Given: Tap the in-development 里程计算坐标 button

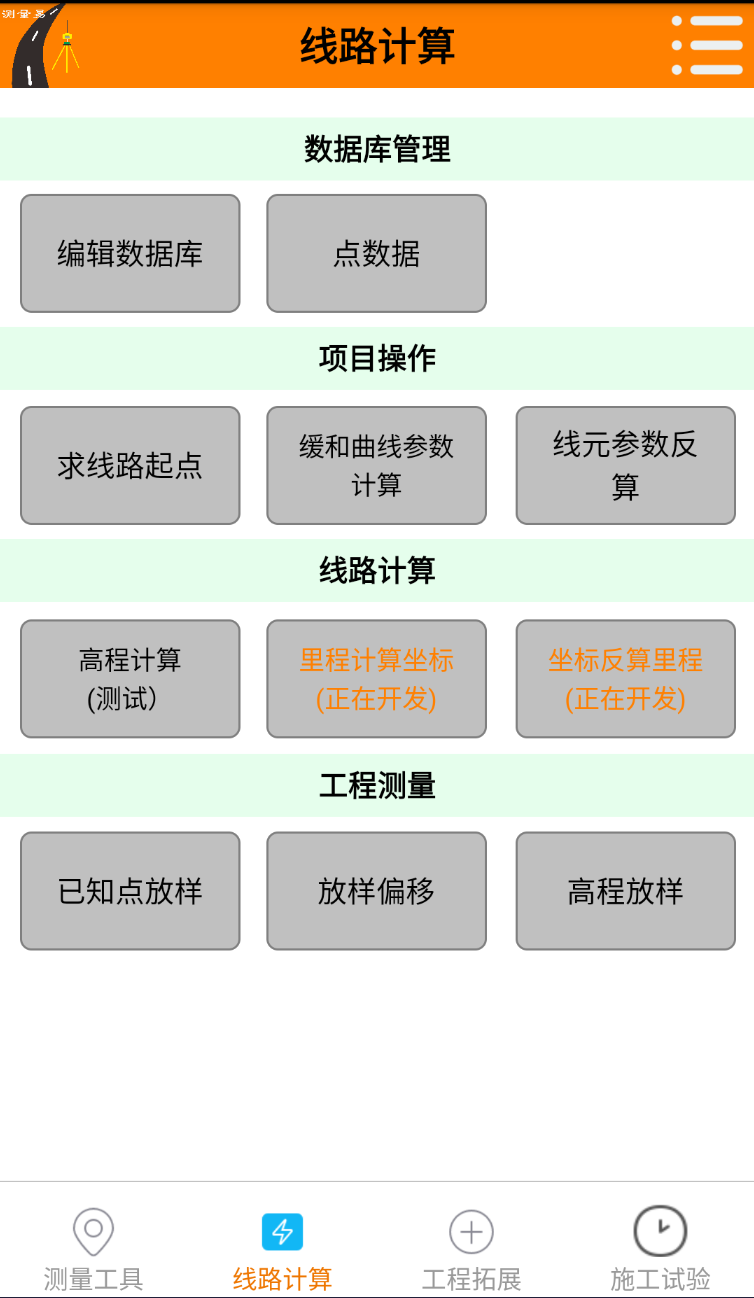Looking at the screenshot, I should 376,678.
